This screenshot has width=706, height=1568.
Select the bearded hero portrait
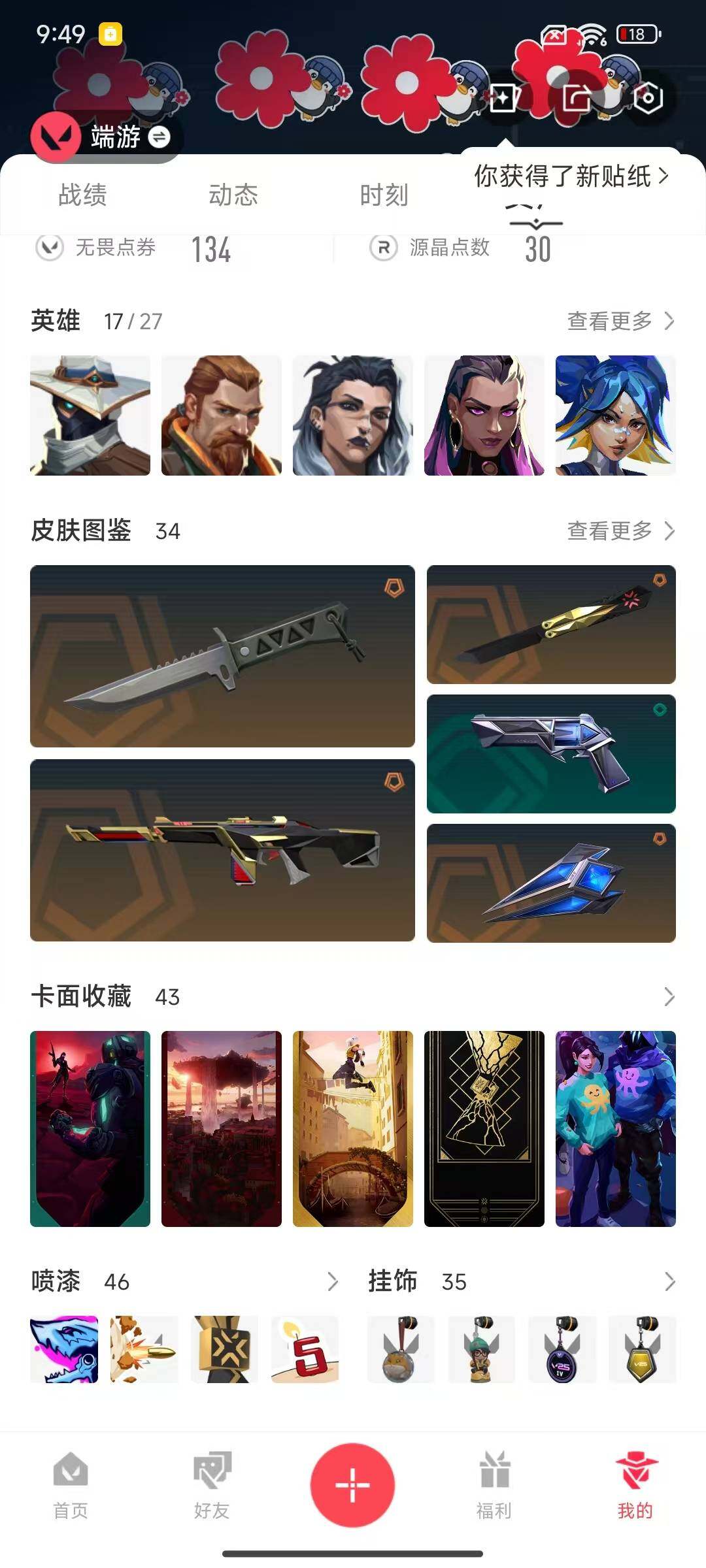pos(221,416)
